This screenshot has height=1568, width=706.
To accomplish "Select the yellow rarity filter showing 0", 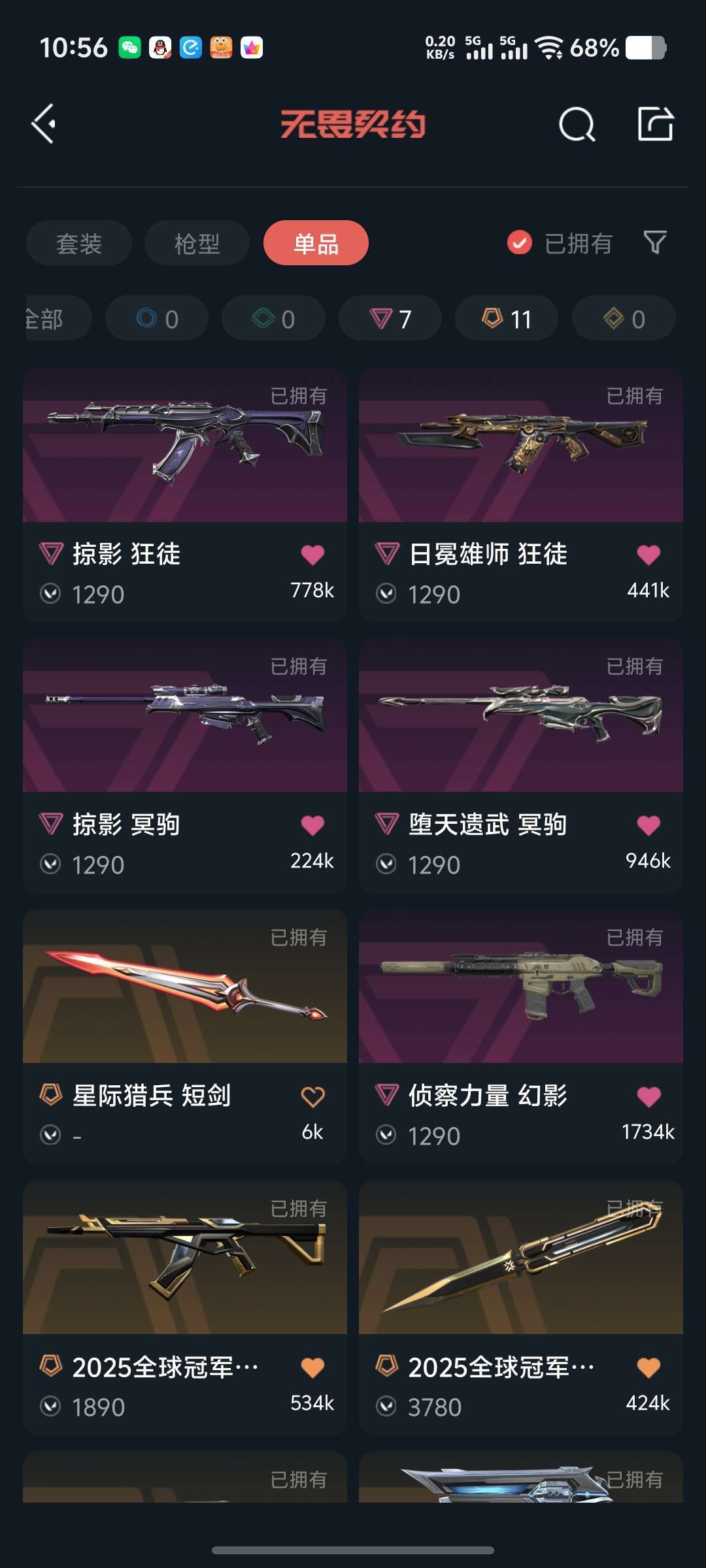I will tap(623, 318).
